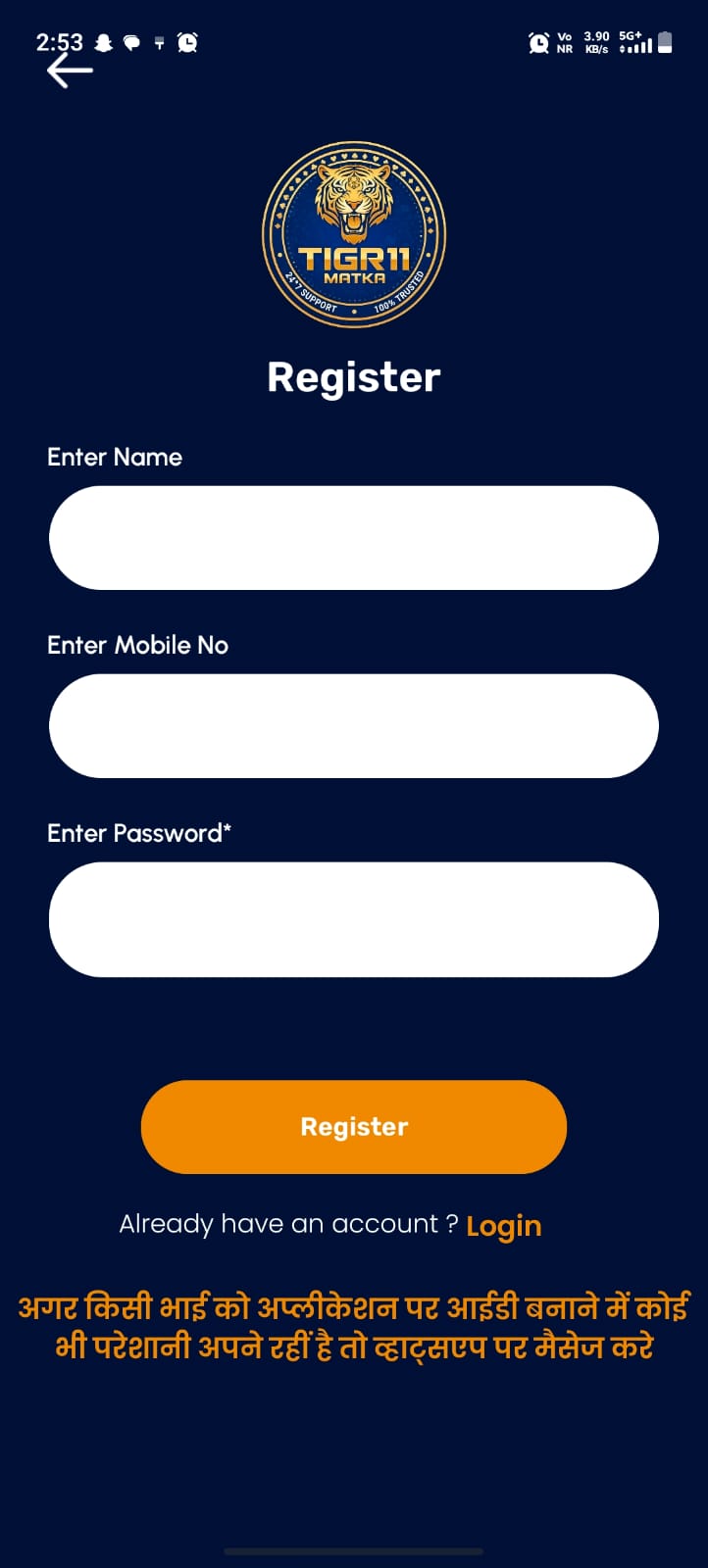The height and width of the screenshot is (1568, 708).
Task: Tap the Register heading below the logo
Action: (353, 377)
